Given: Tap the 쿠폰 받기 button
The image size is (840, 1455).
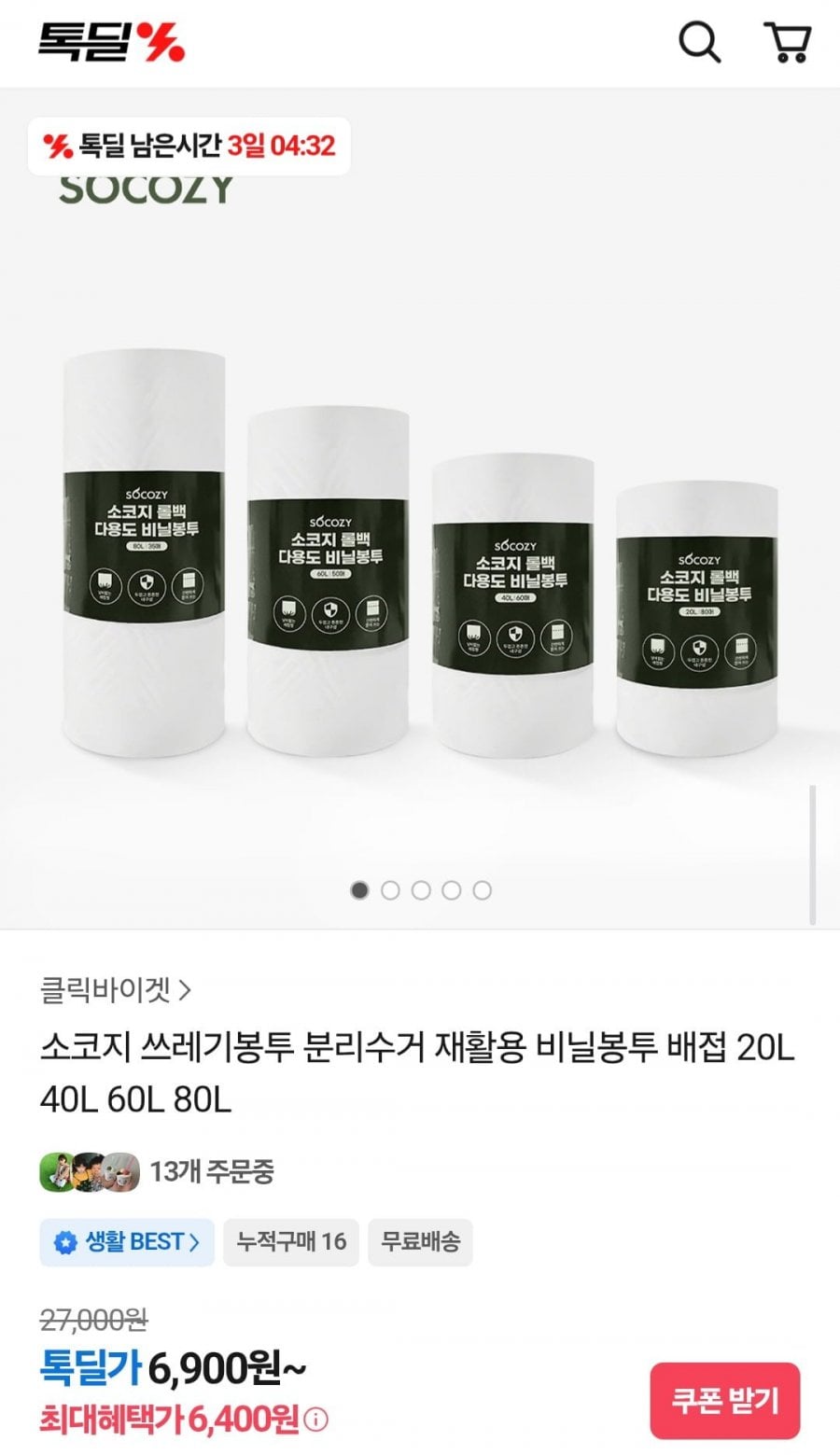Looking at the screenshot, I should pyautogui.click(x=724, y=1400).
